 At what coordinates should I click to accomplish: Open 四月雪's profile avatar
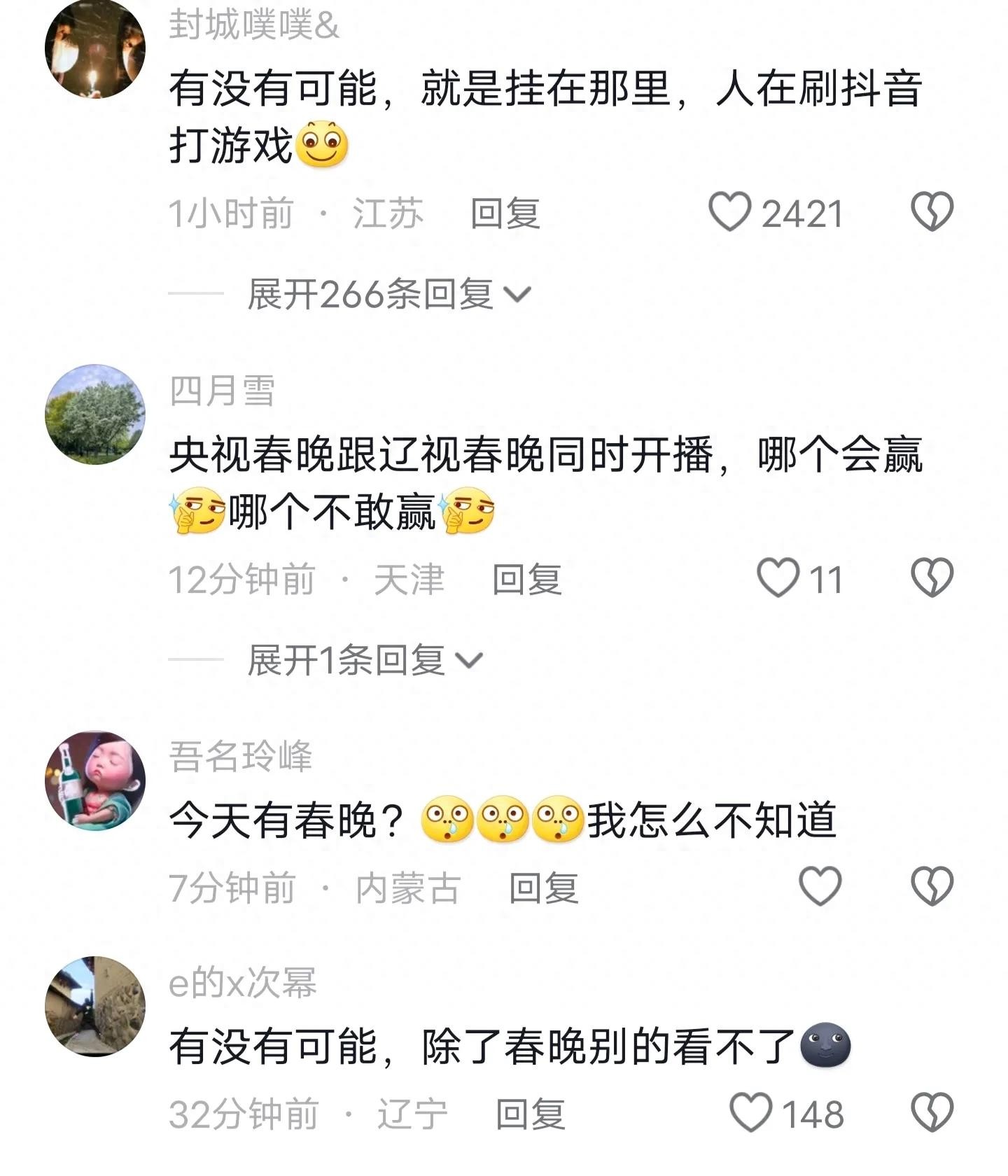[x=95, y=414]
